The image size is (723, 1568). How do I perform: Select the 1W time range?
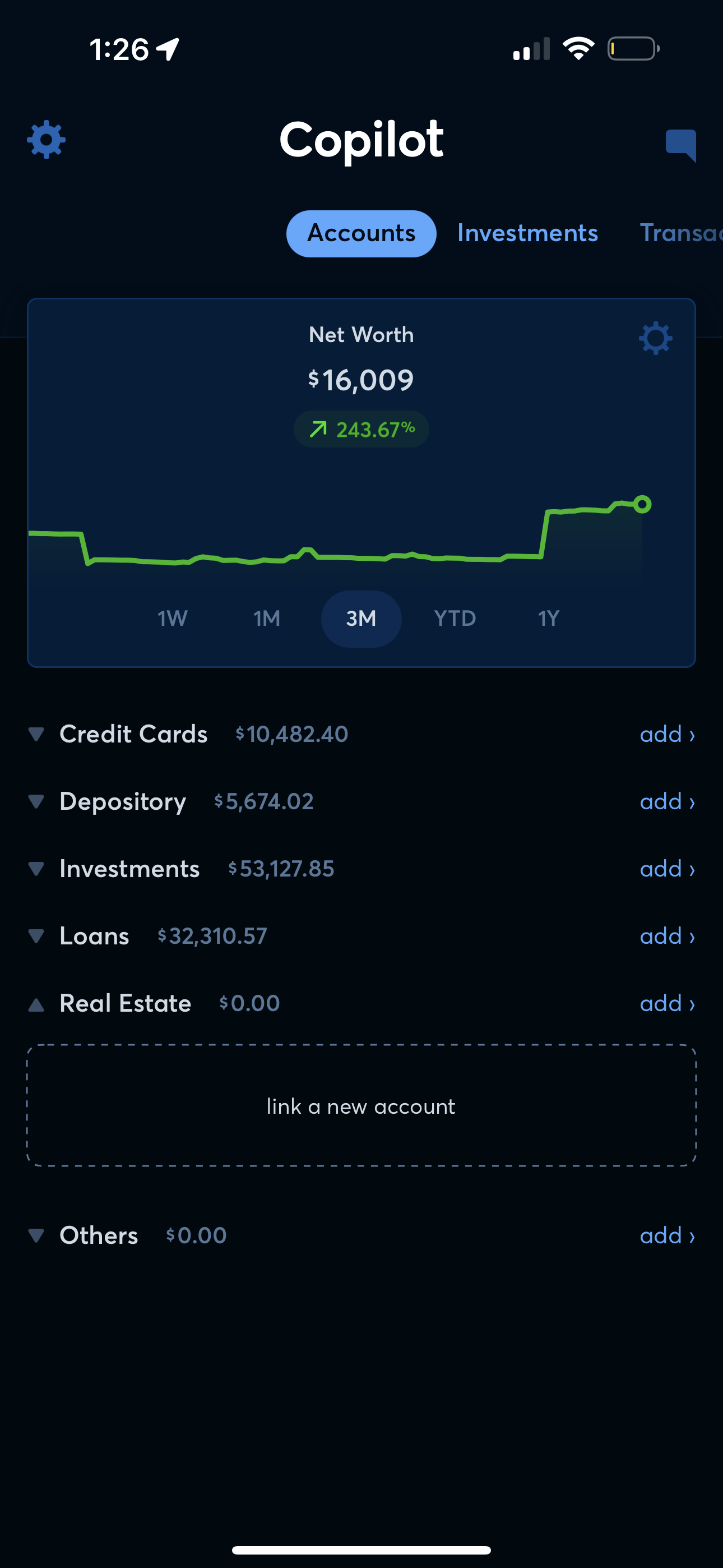coord(172,618)
